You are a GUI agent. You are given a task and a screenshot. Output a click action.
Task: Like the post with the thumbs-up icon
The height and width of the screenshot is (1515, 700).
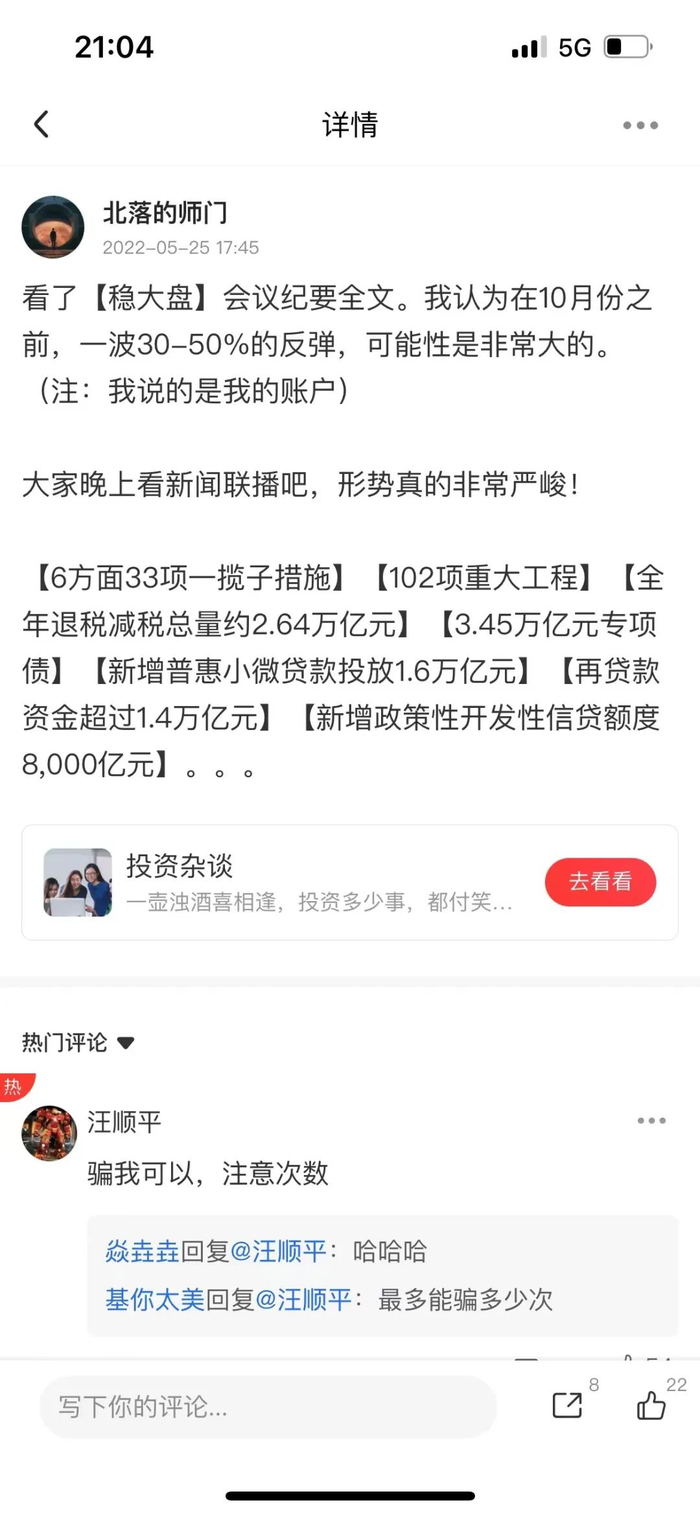[x=651, y=1406]
